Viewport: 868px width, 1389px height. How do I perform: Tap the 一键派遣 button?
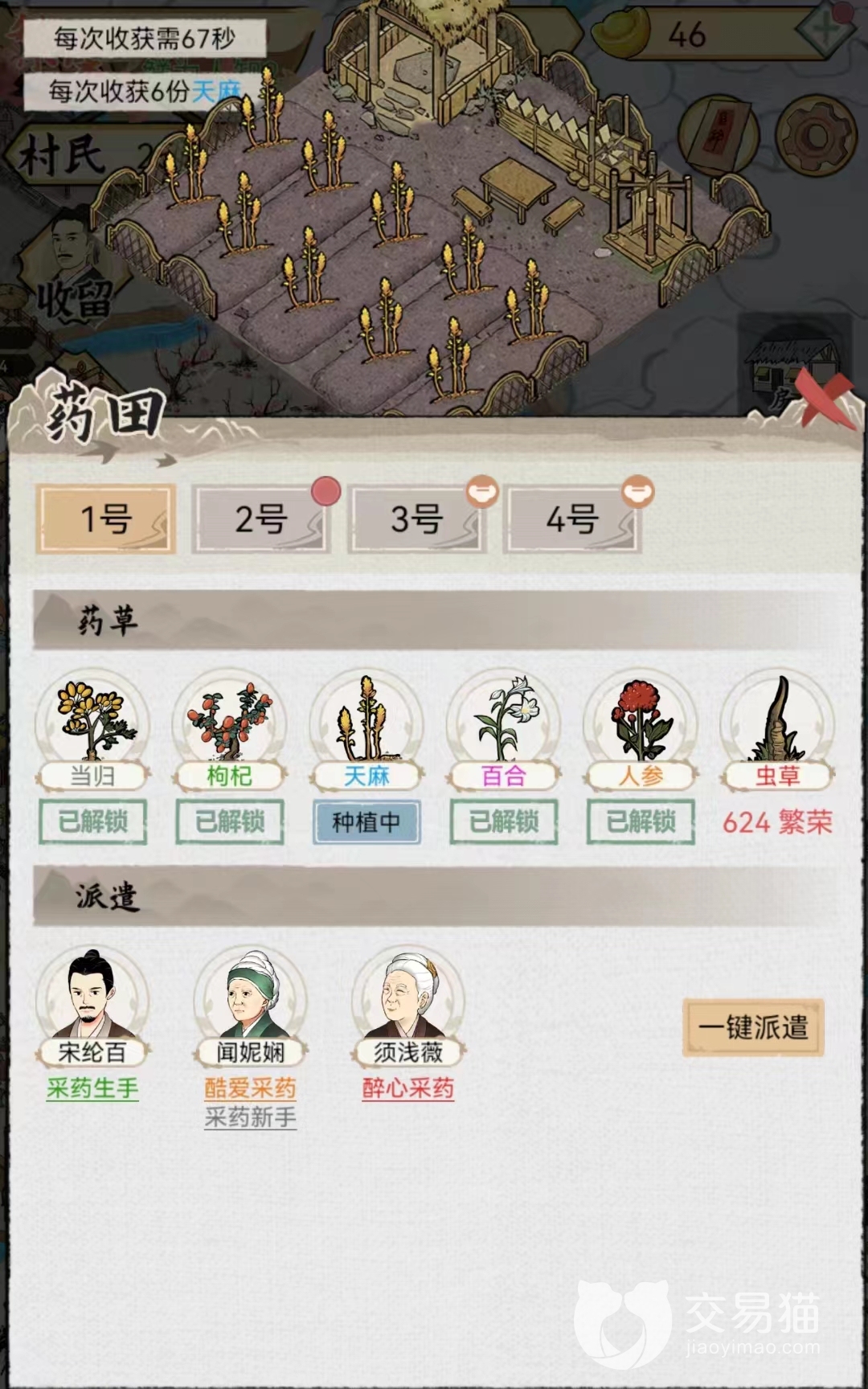(753, 1027)
